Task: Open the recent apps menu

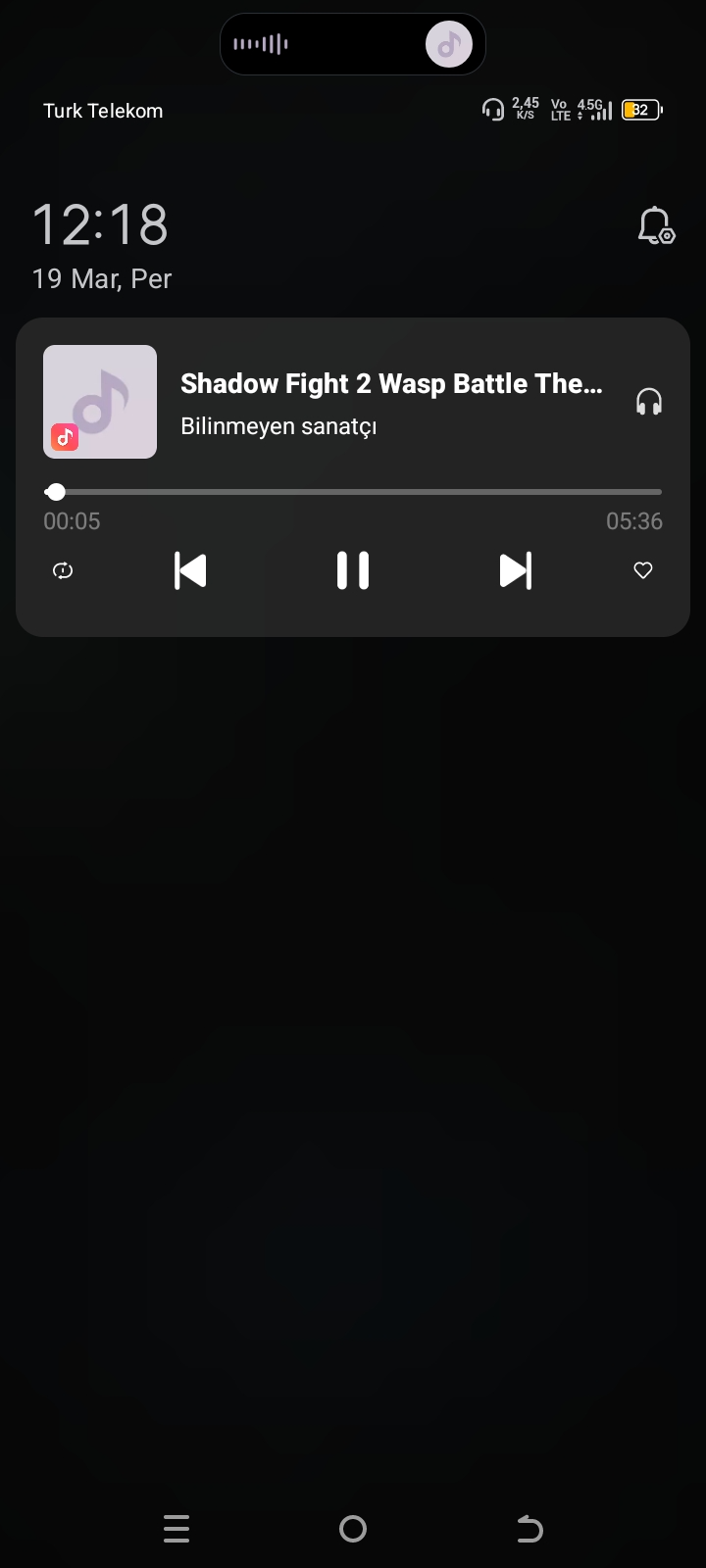Action: click(176, 1529)
